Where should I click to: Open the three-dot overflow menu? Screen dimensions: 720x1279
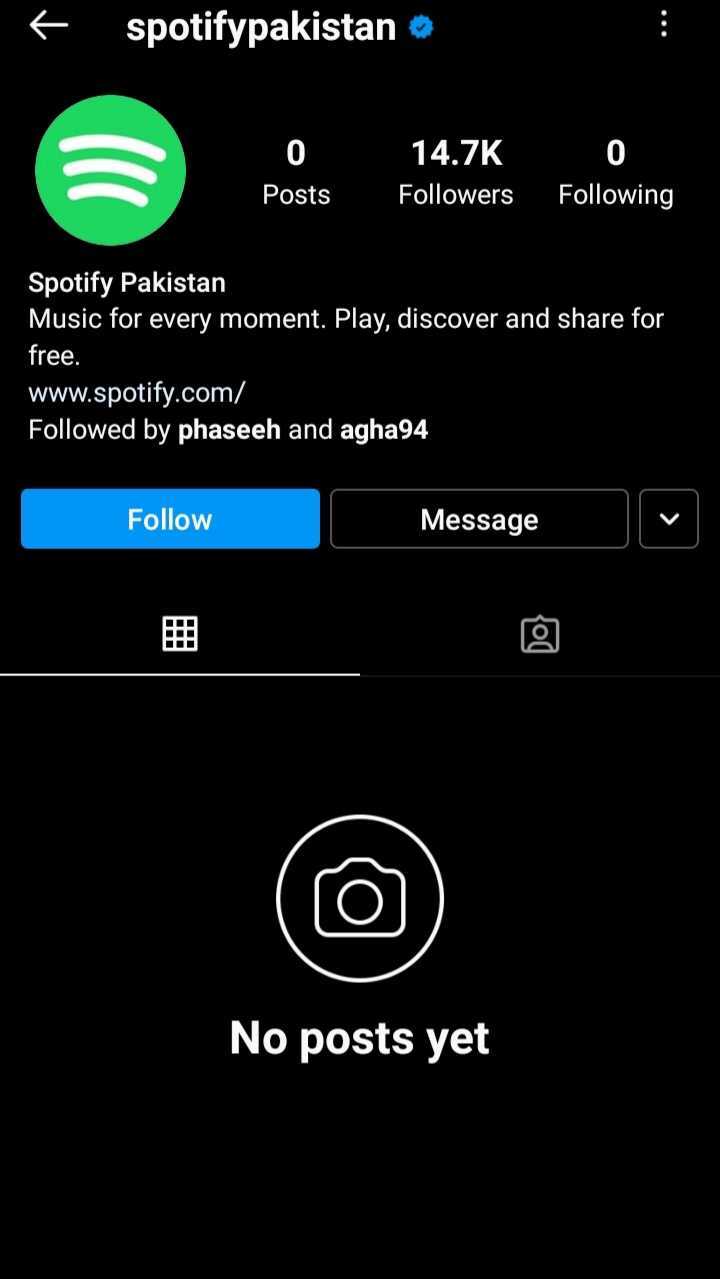664,26
